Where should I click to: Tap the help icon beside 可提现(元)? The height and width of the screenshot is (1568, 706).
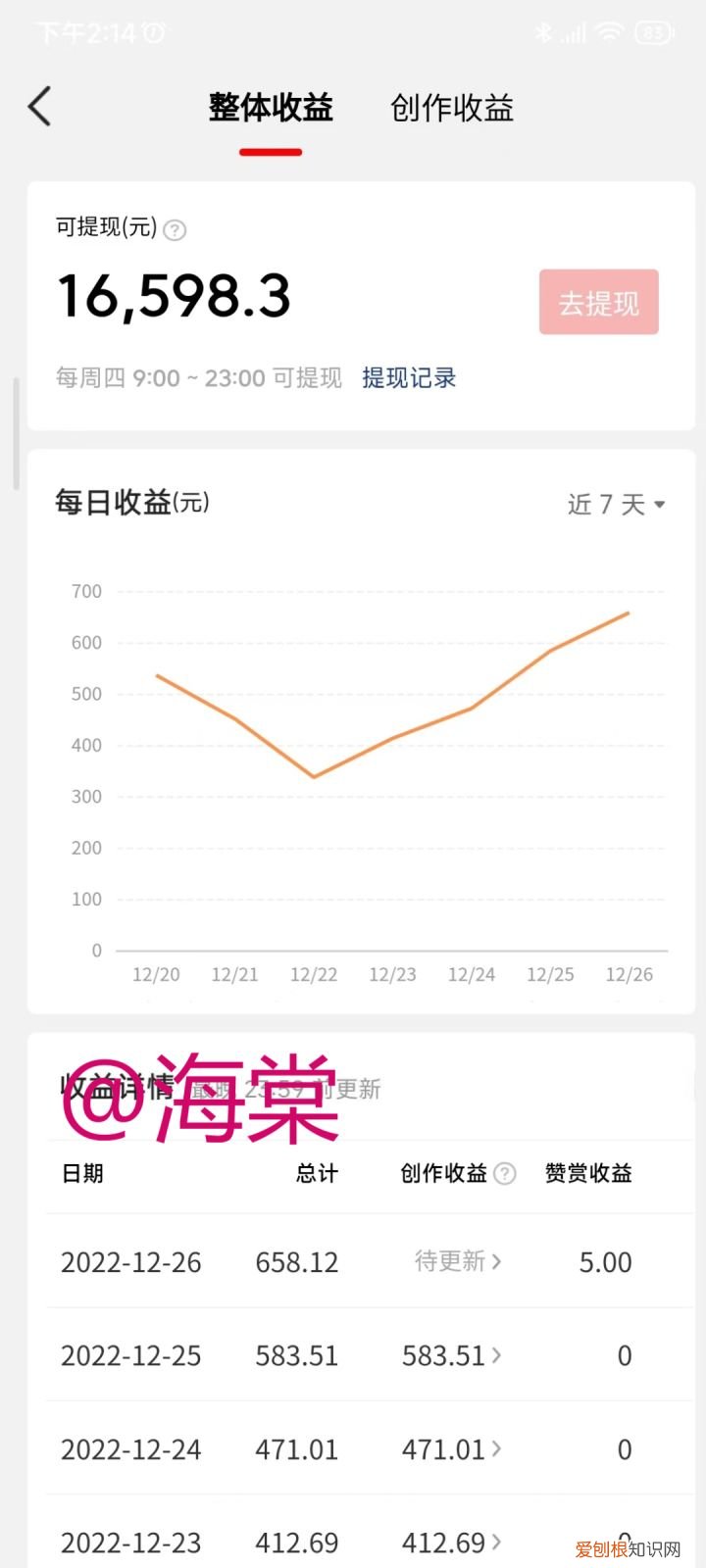(x=175, y=230)
